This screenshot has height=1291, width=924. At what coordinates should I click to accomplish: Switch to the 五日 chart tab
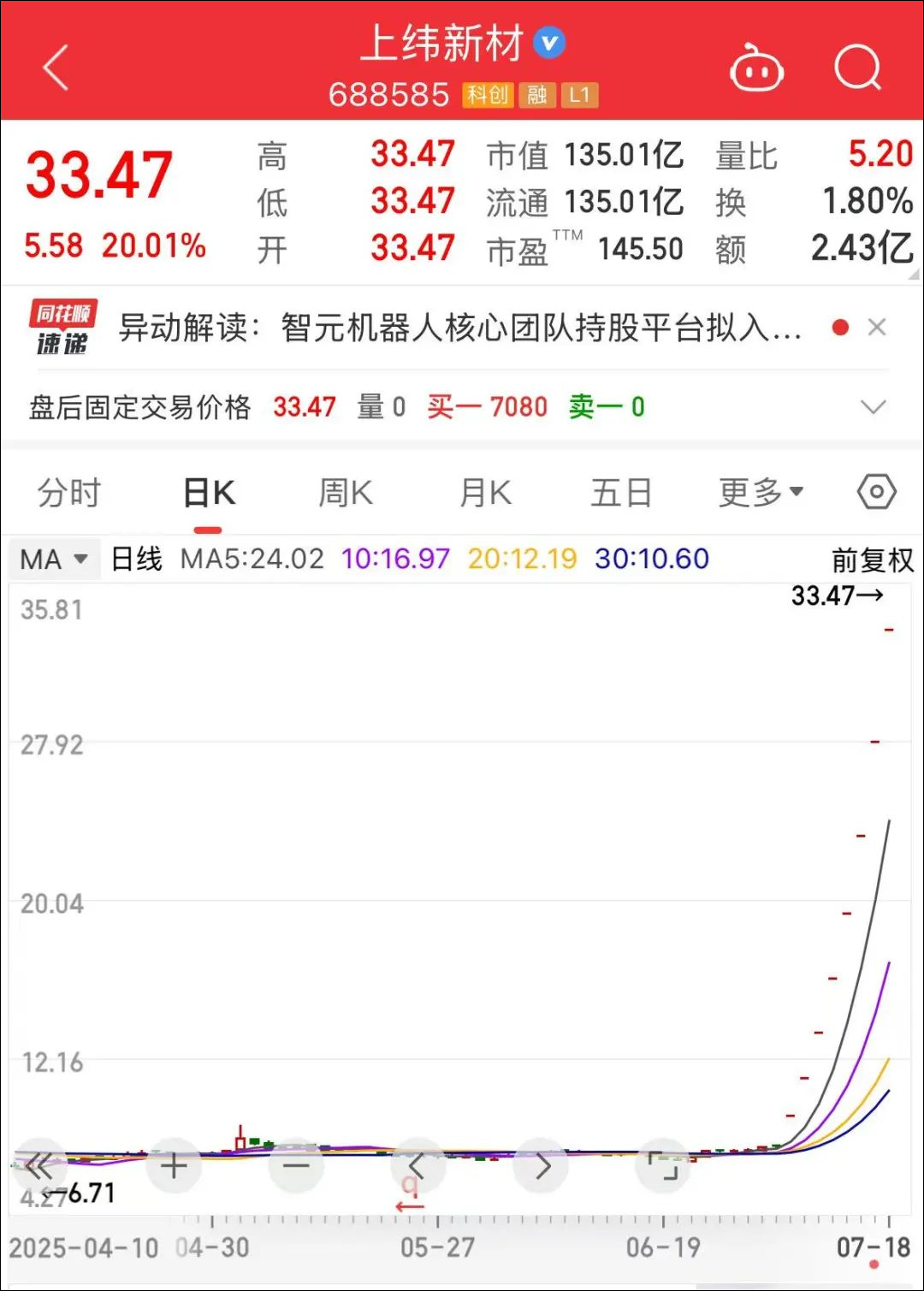pyautogui.click(x=621, y=494)
